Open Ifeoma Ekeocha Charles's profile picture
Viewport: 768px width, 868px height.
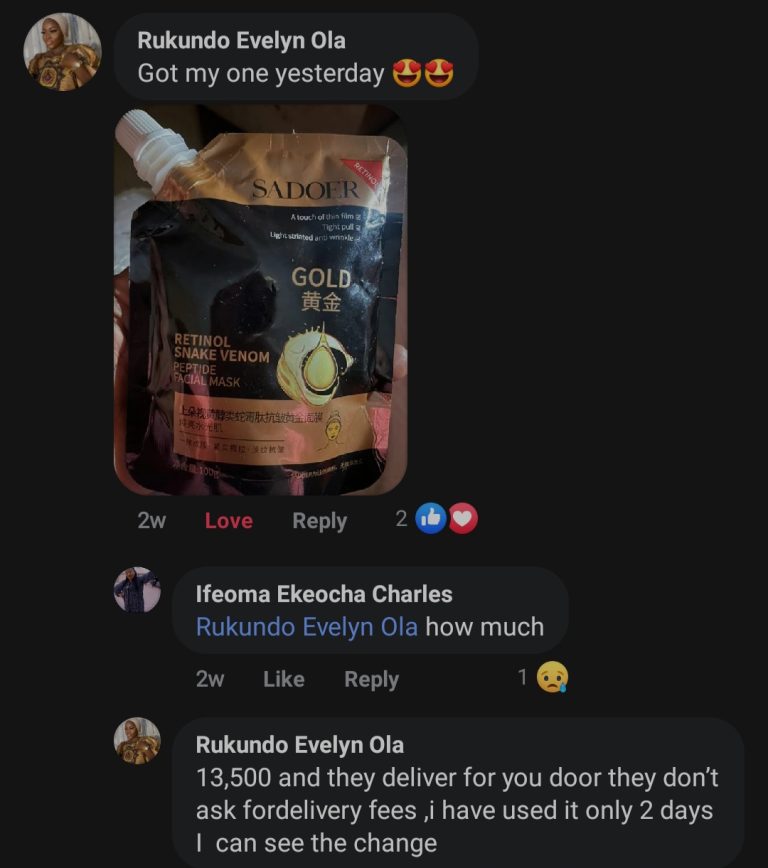click(x=137, y=589)
